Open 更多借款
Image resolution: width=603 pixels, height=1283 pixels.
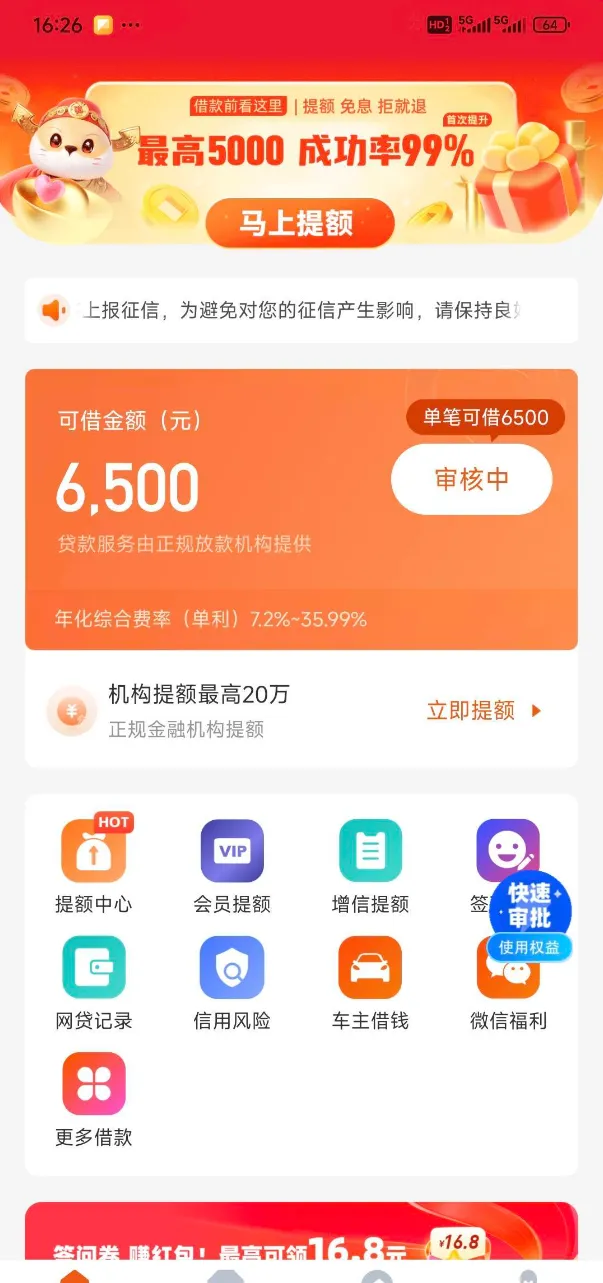94,1100
